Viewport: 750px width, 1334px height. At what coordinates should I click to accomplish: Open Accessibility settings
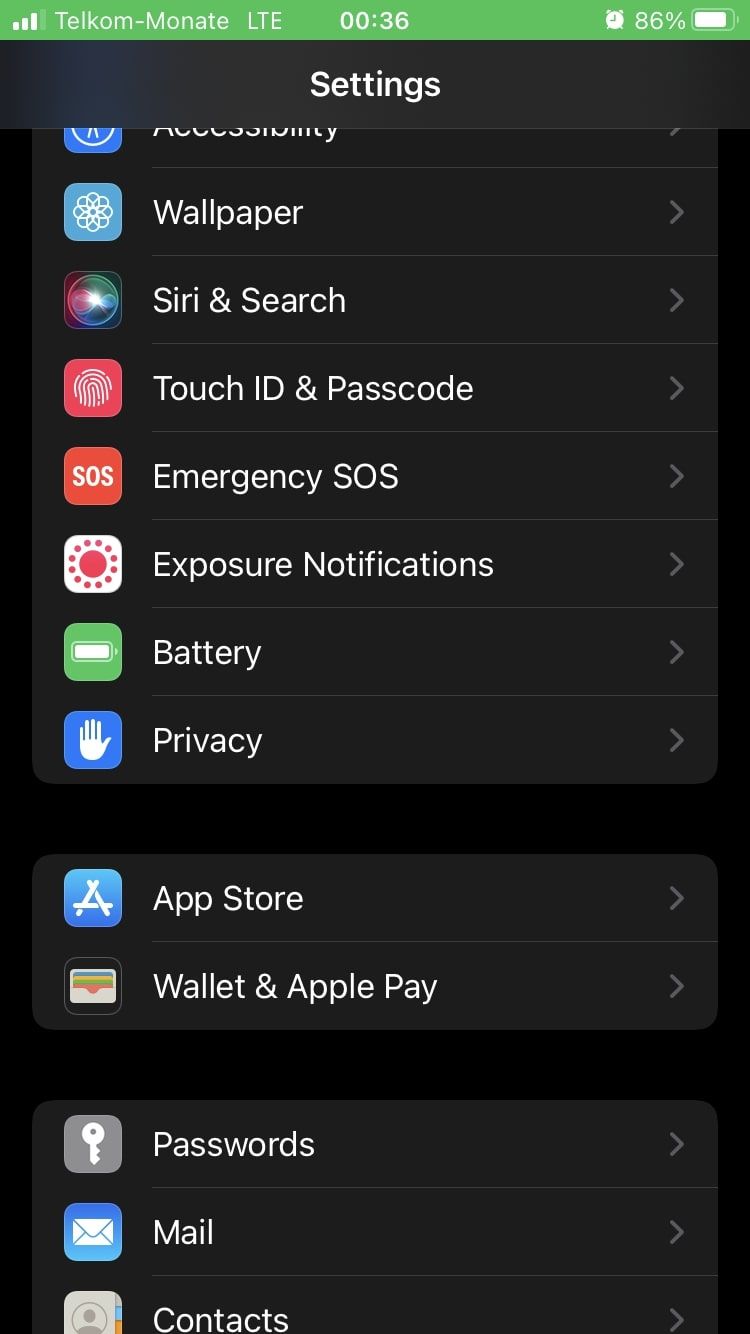pyautogui.click(x=375, y=128)
